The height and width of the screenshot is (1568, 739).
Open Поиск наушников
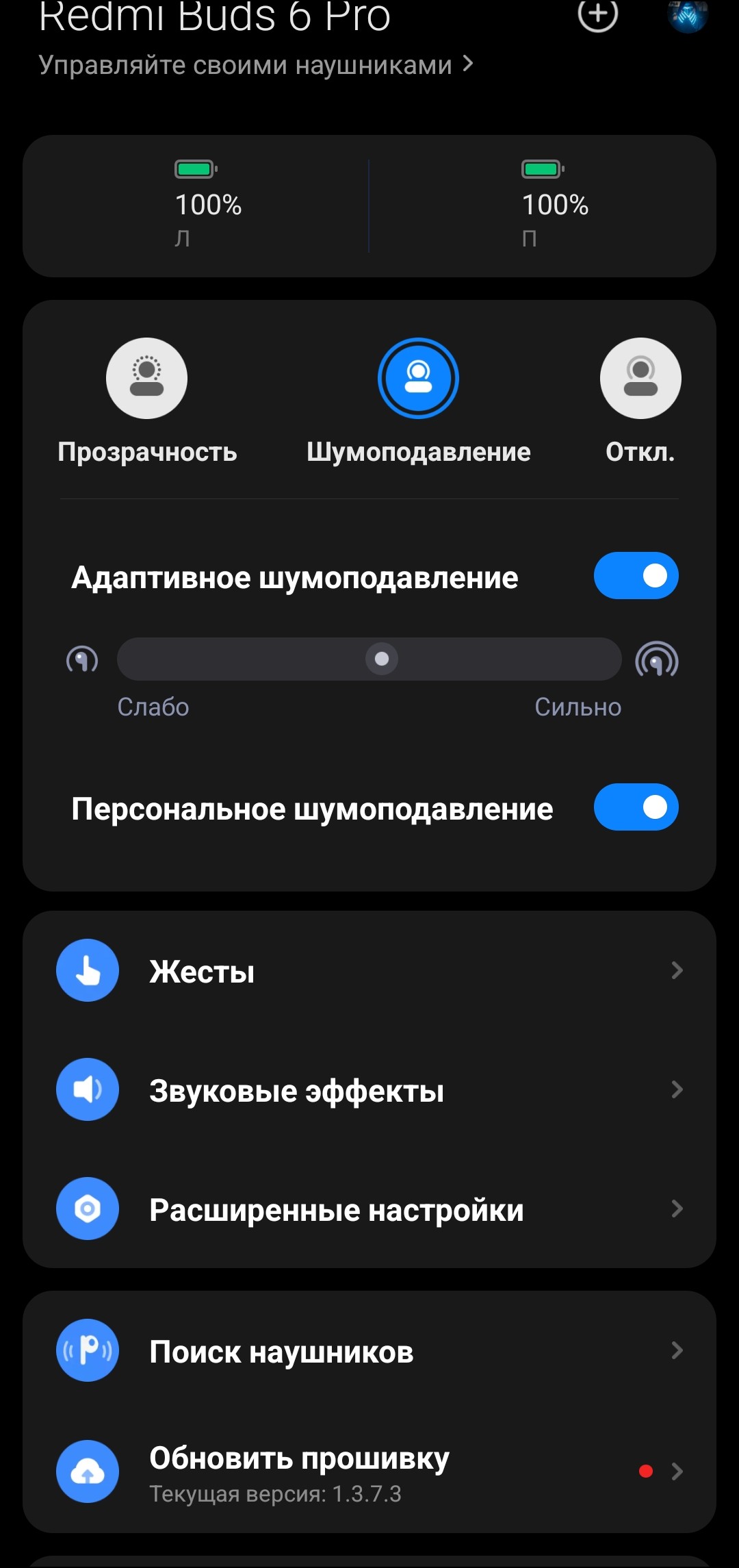click(369, 1350)
